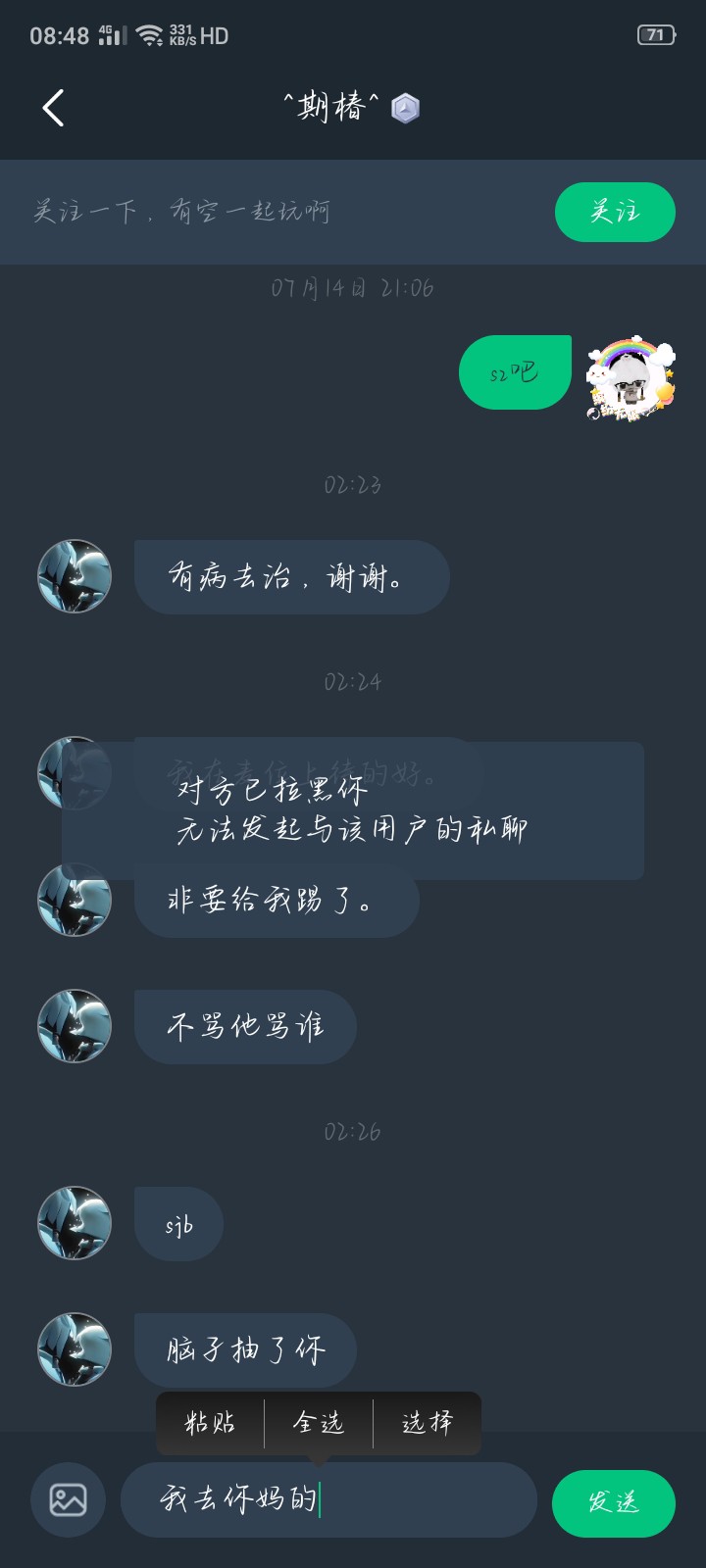Open the sender's avatar next to sjb
706x1568 pixels.
pos(75,1223)
